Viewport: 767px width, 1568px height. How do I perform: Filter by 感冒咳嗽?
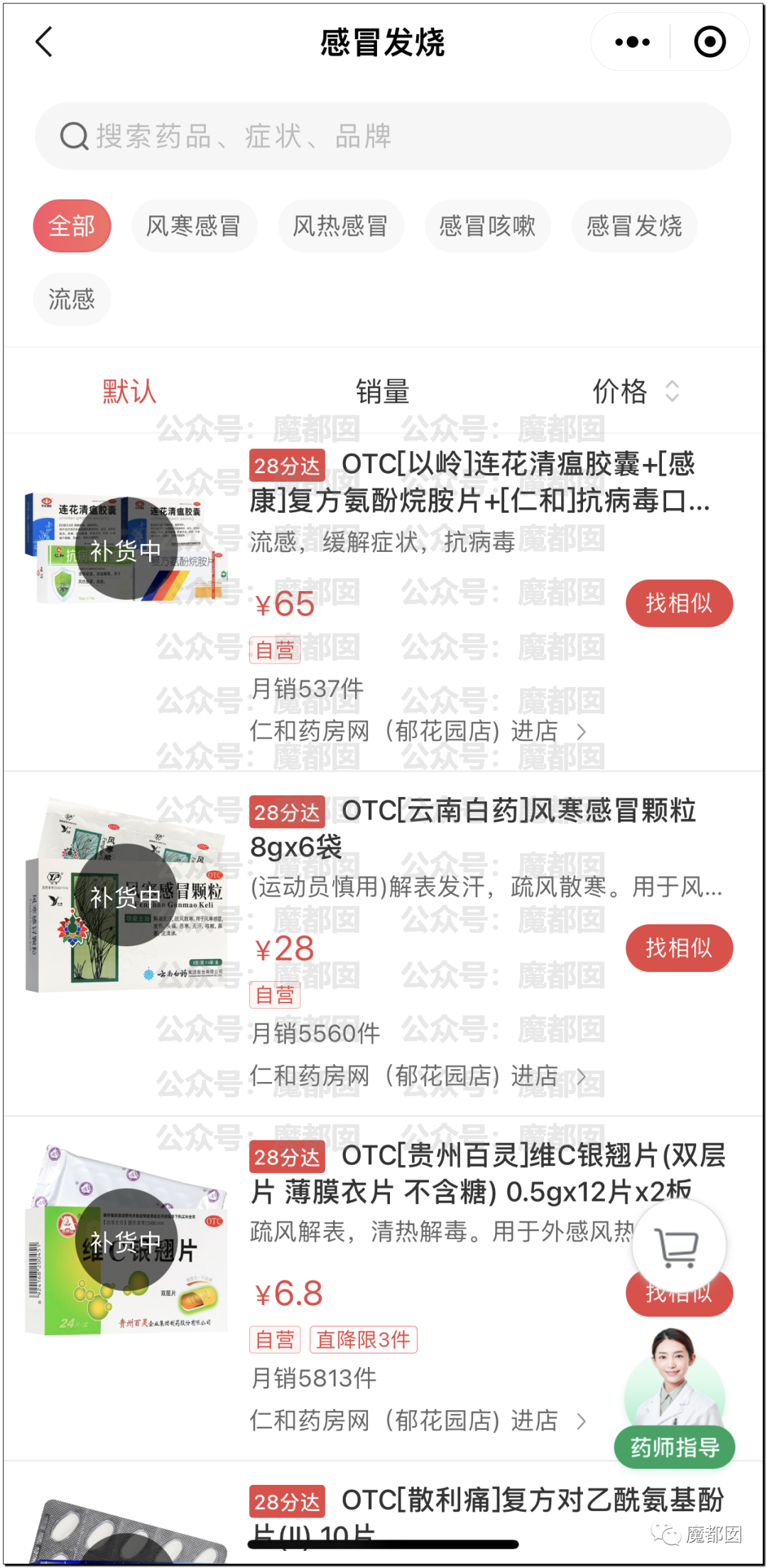click(487, 227)
